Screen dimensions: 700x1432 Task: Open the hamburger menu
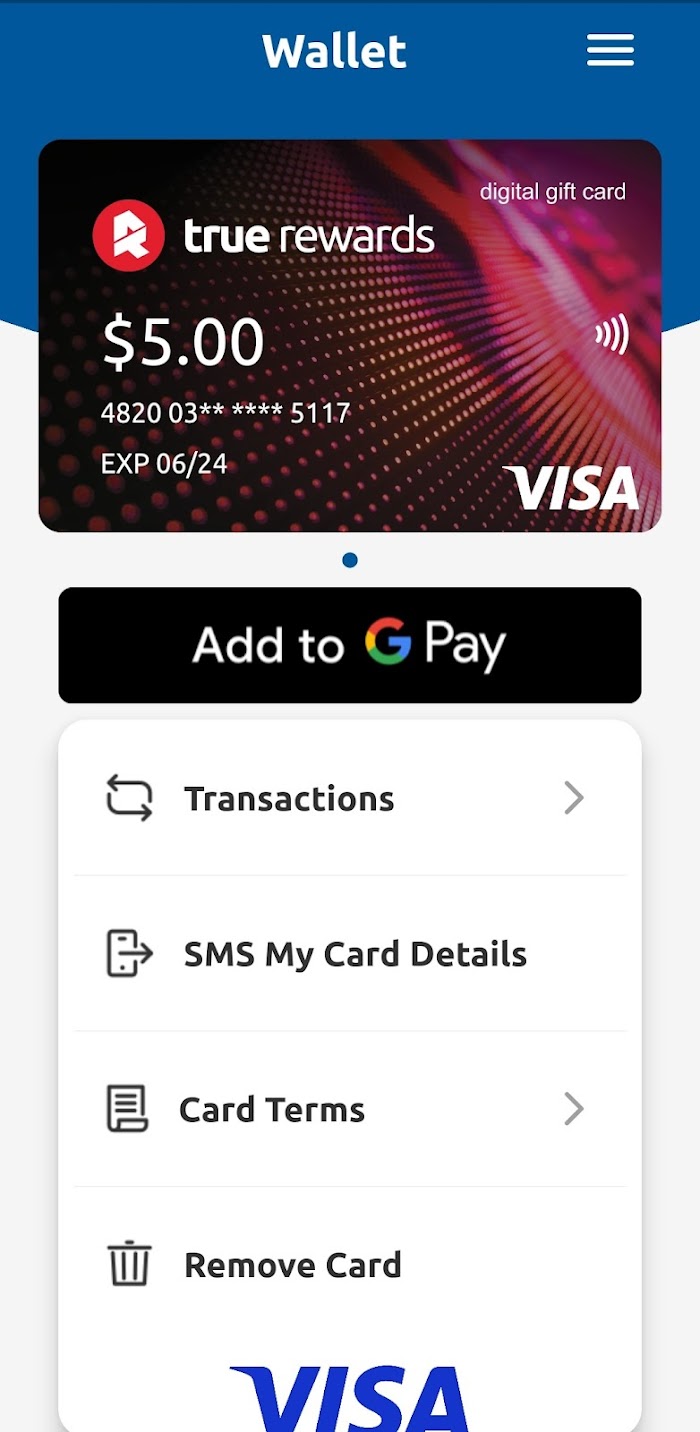tap(610, 50)
